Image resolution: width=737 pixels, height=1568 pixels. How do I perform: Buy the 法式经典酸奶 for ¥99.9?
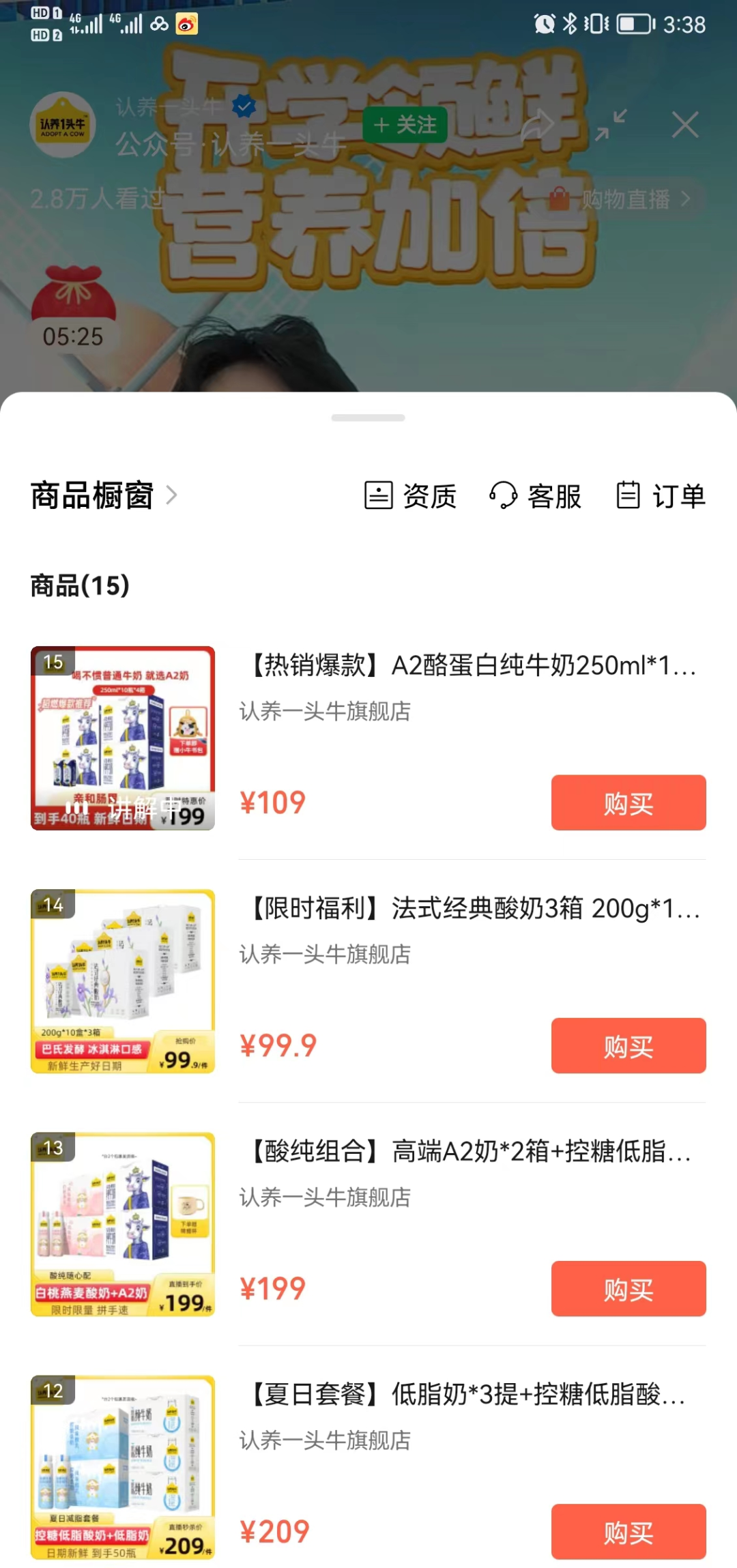click(628, 1045)
